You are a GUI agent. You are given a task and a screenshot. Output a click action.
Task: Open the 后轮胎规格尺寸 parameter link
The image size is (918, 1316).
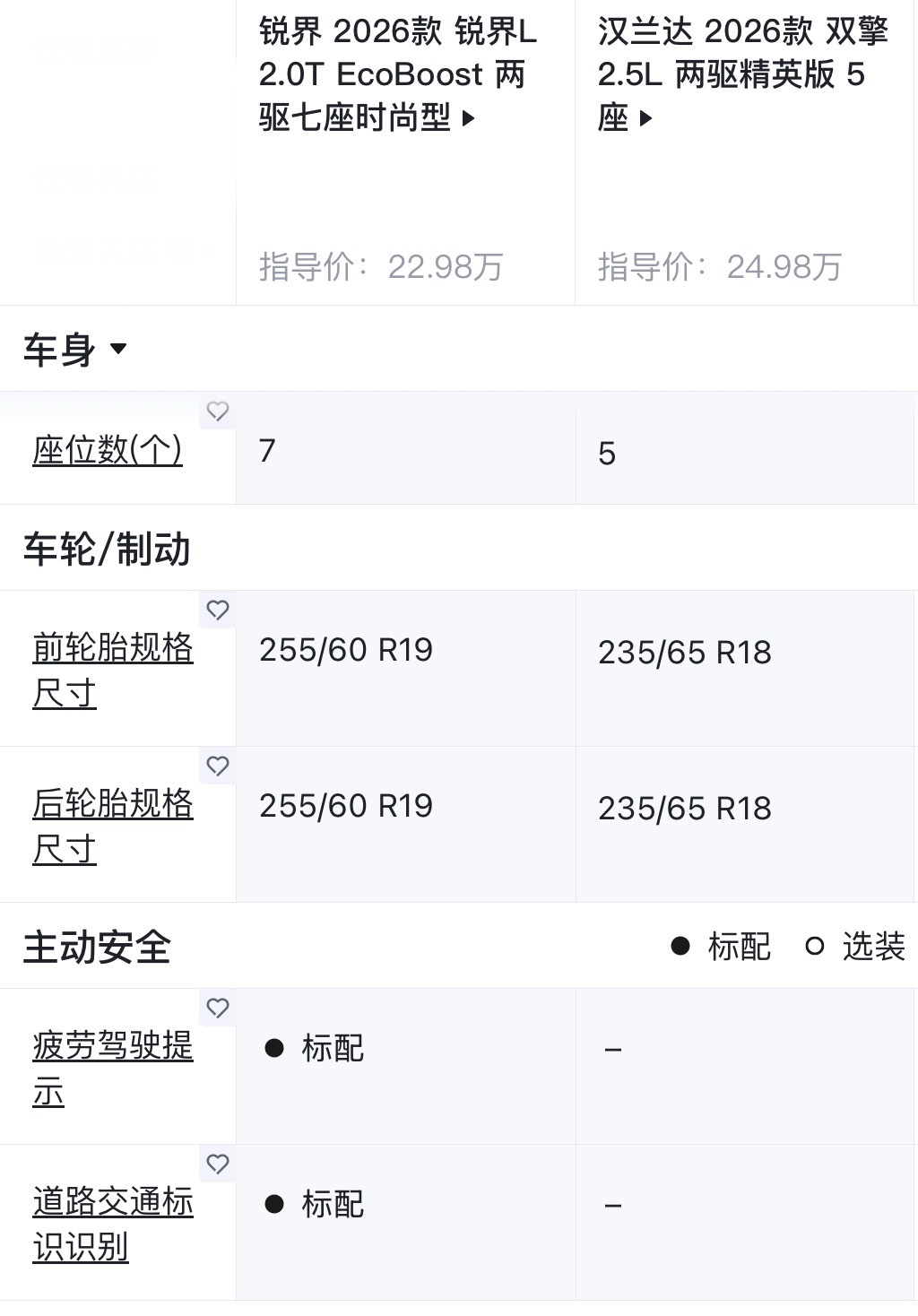112,826
